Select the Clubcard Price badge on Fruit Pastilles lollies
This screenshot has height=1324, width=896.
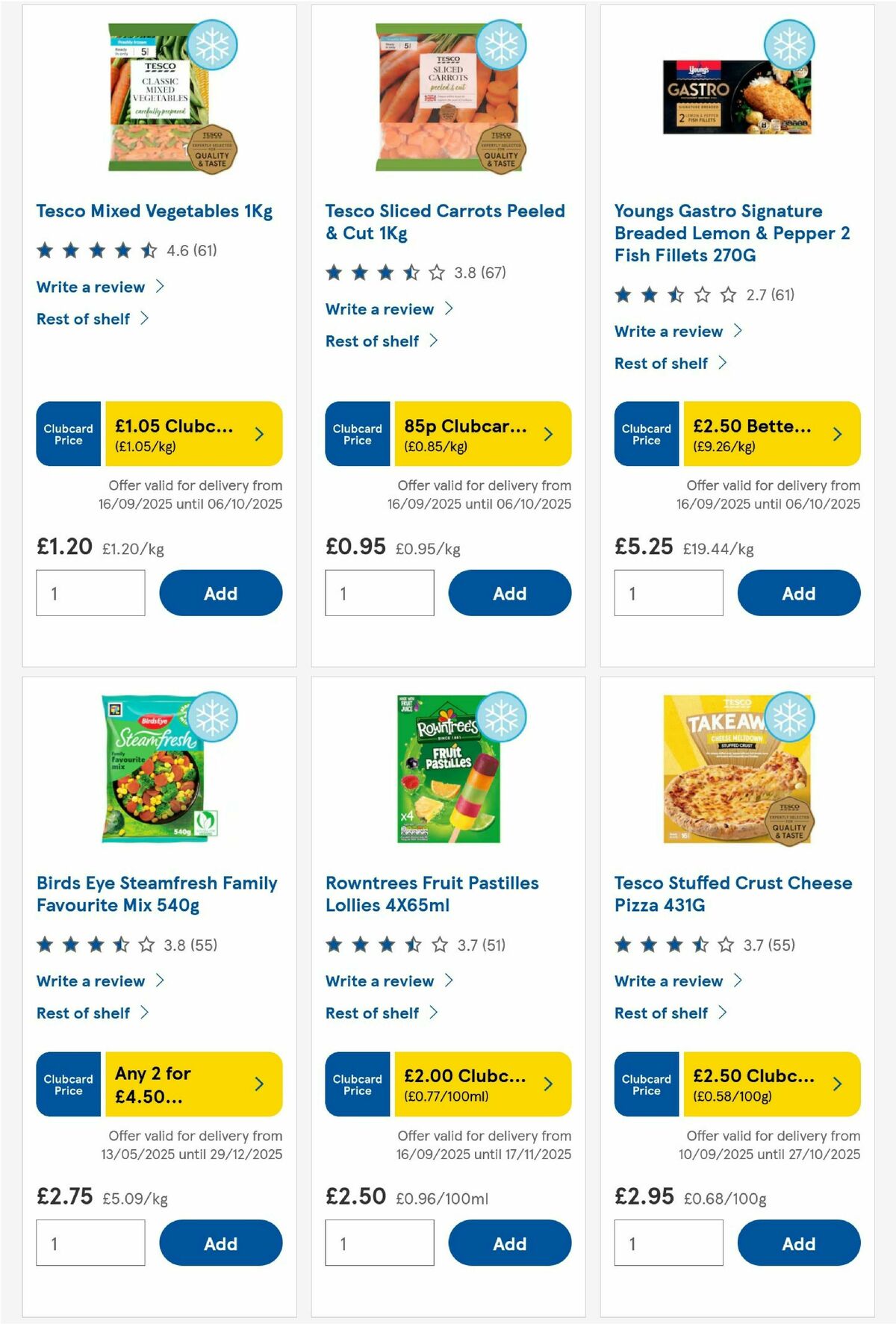click(357, 1084)
